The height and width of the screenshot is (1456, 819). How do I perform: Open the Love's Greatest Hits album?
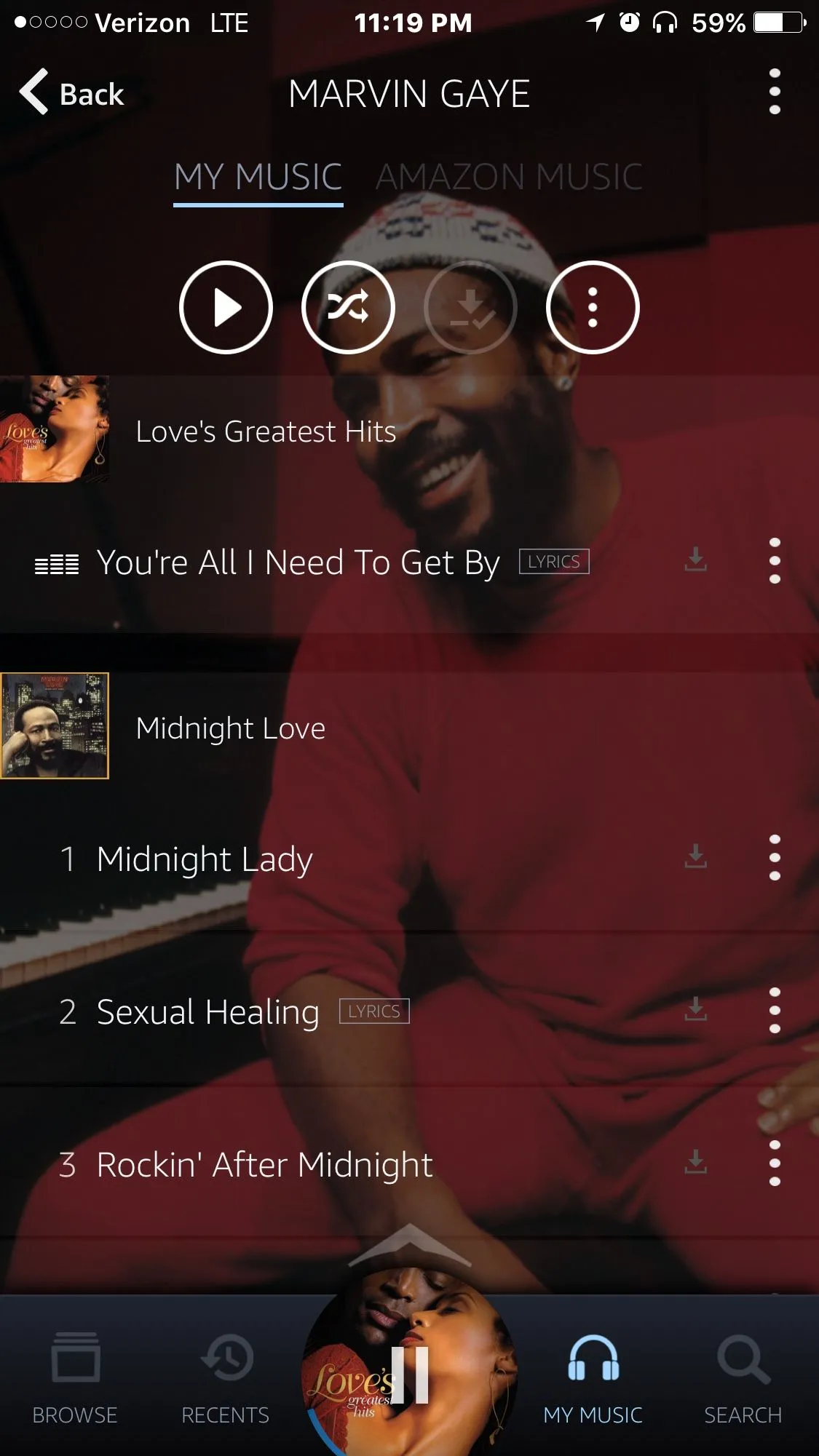point(266,431)
